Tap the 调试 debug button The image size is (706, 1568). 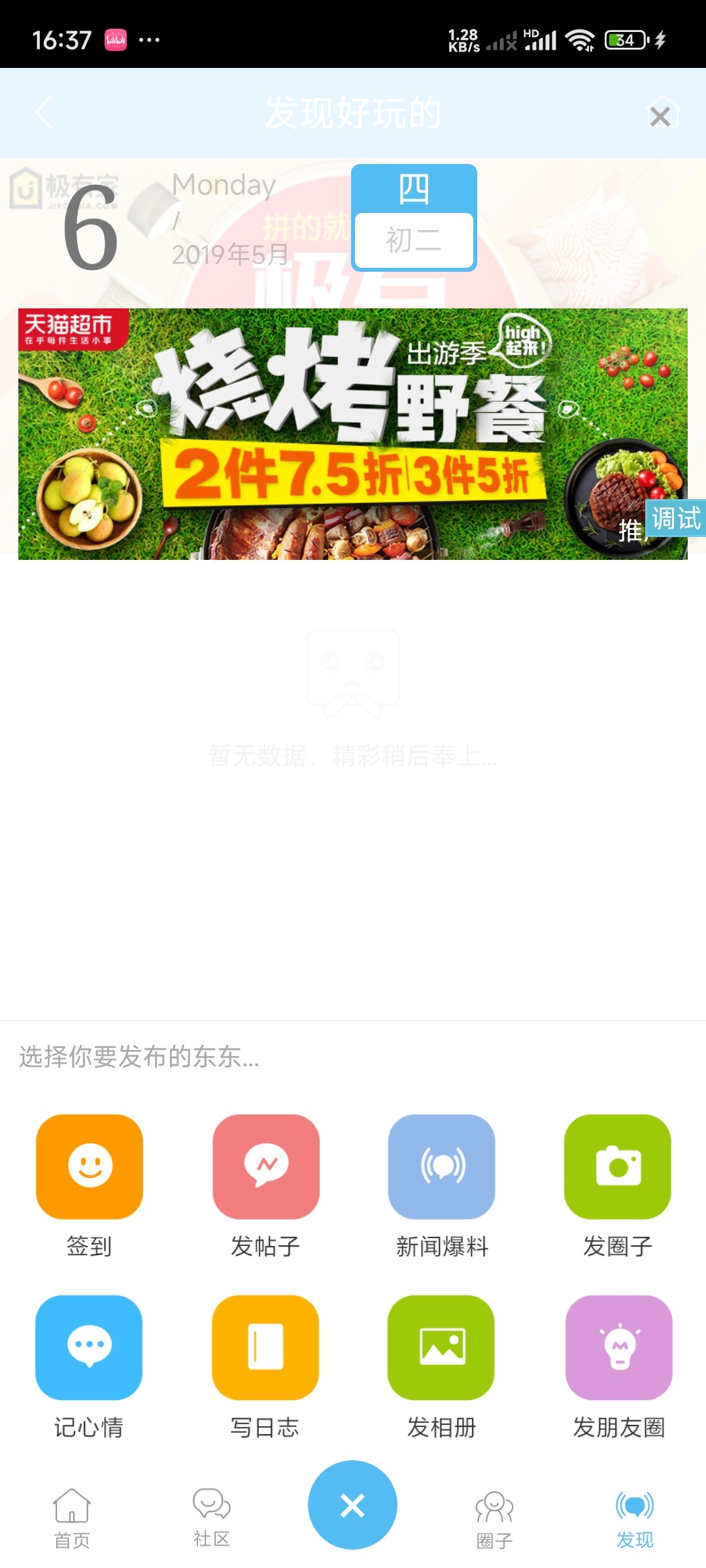point(675,519)
